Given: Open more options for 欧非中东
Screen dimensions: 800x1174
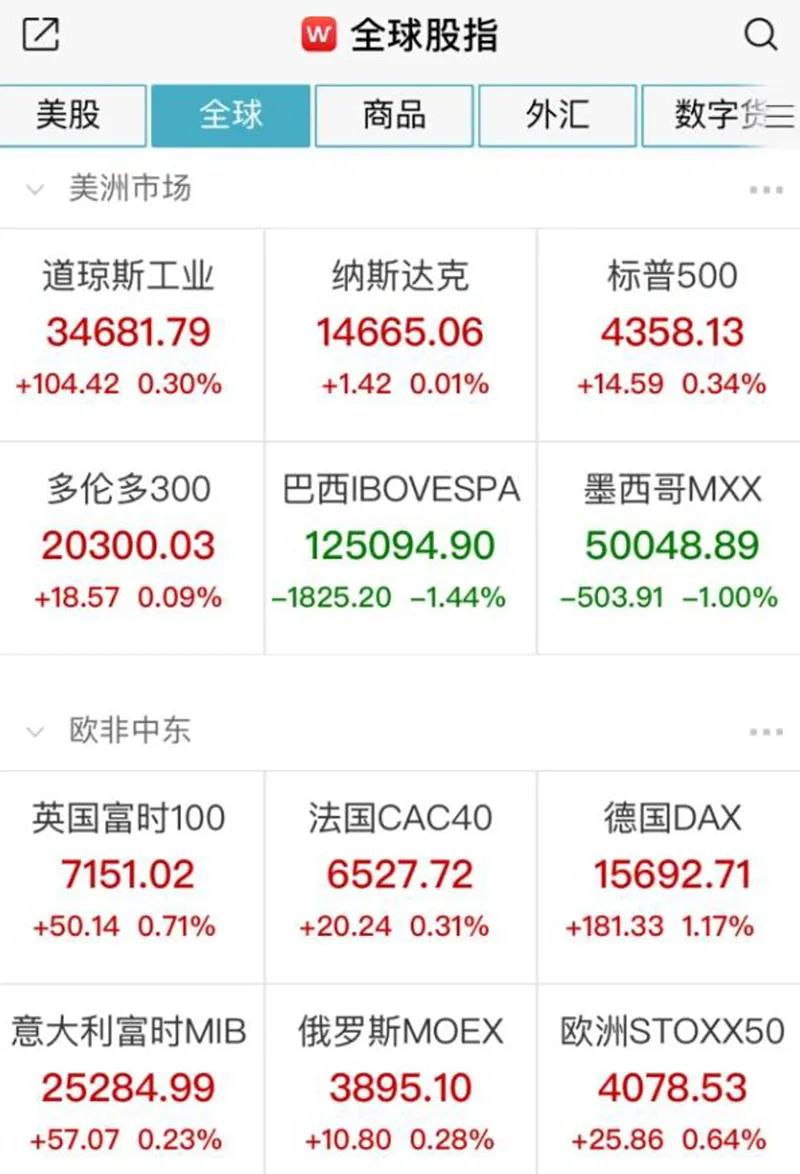Looking at the screenshot, I should (765, 733).
